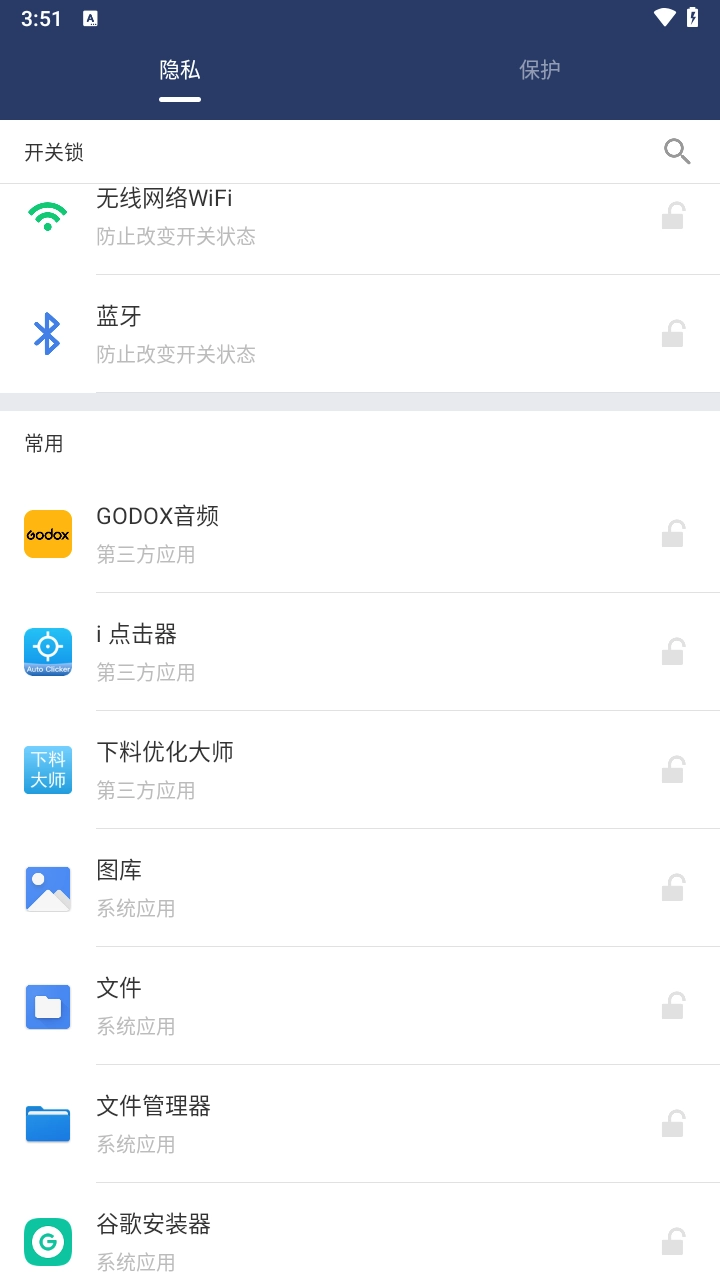Screen dimensions: 720x1280
Task: Click the 下料优化大师 app icon
Action: pyautogui.click(x=47, y=770)
